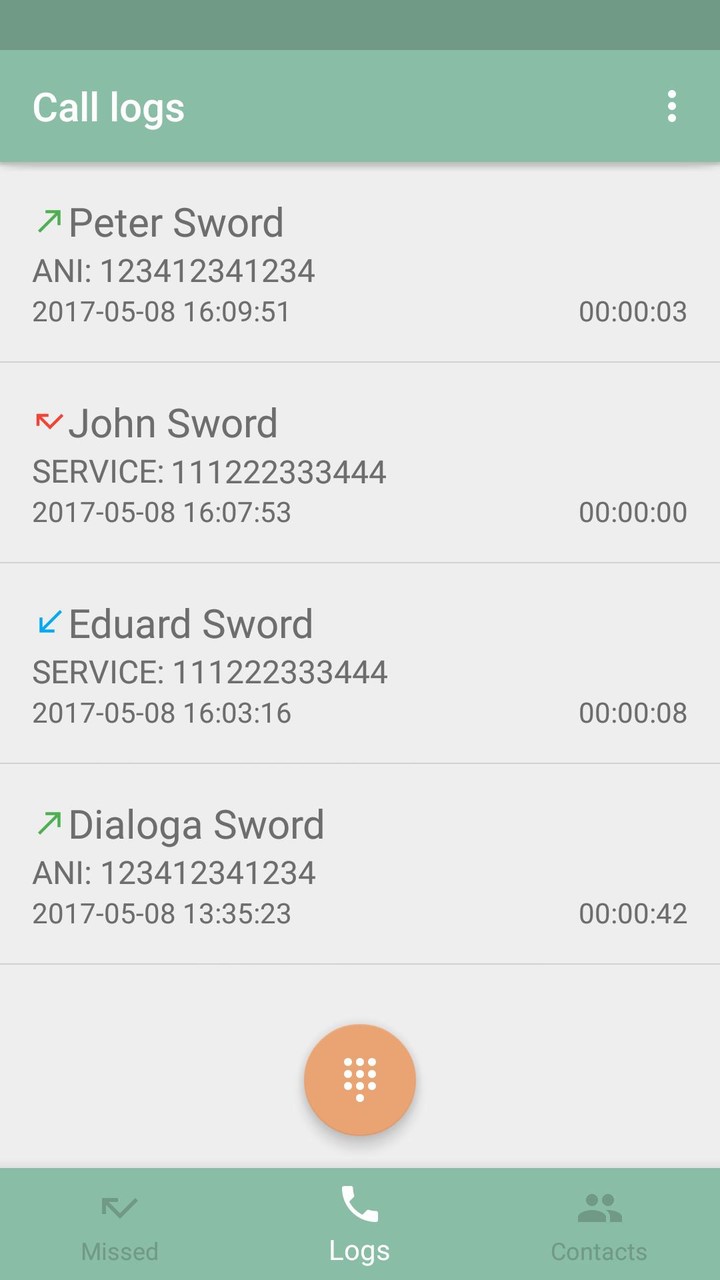The height and width of the screenshot is (1280, 720).
Task: Switch to the Contacts tab
Action: tap(599, 1225)
